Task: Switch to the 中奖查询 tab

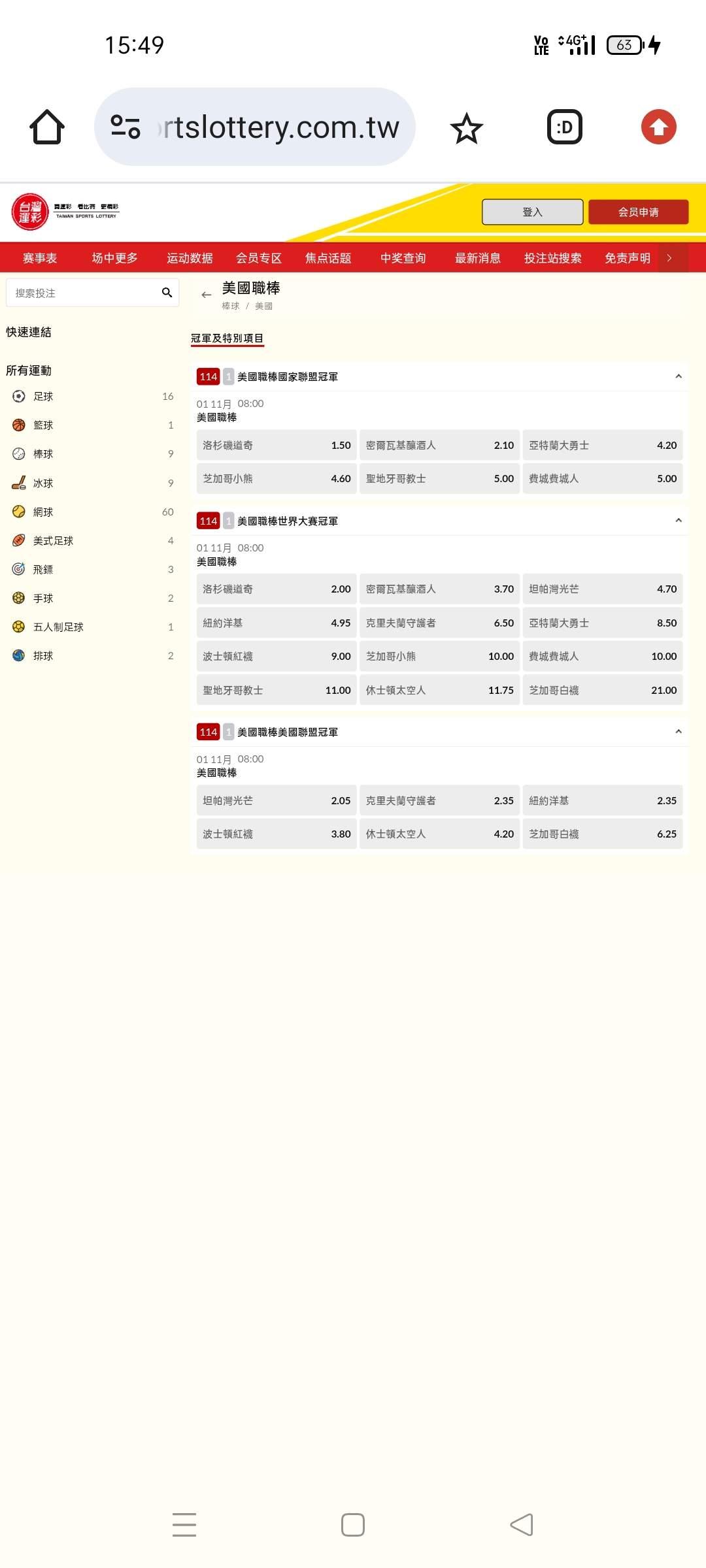Action: [x=403, y=258]
